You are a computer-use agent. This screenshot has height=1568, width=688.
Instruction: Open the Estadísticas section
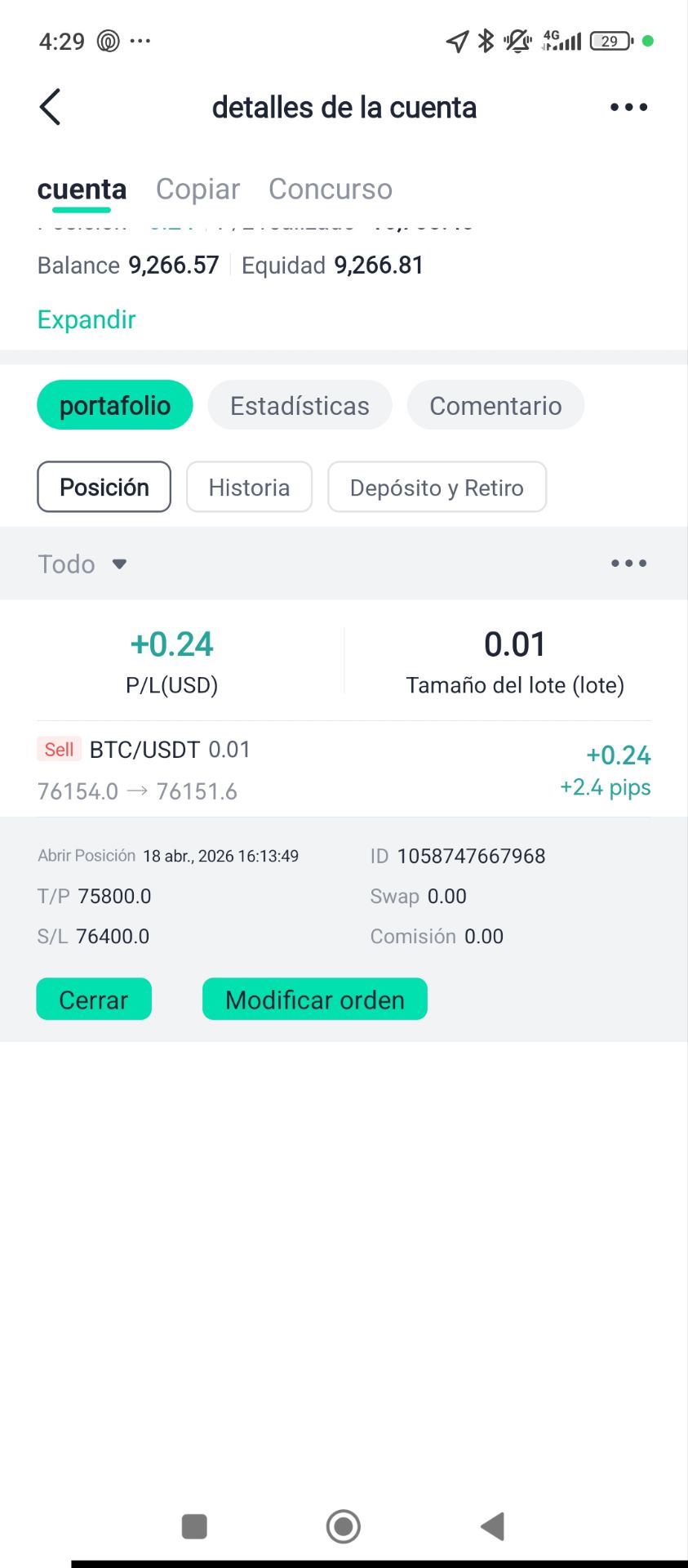click(x=300, y=405)
